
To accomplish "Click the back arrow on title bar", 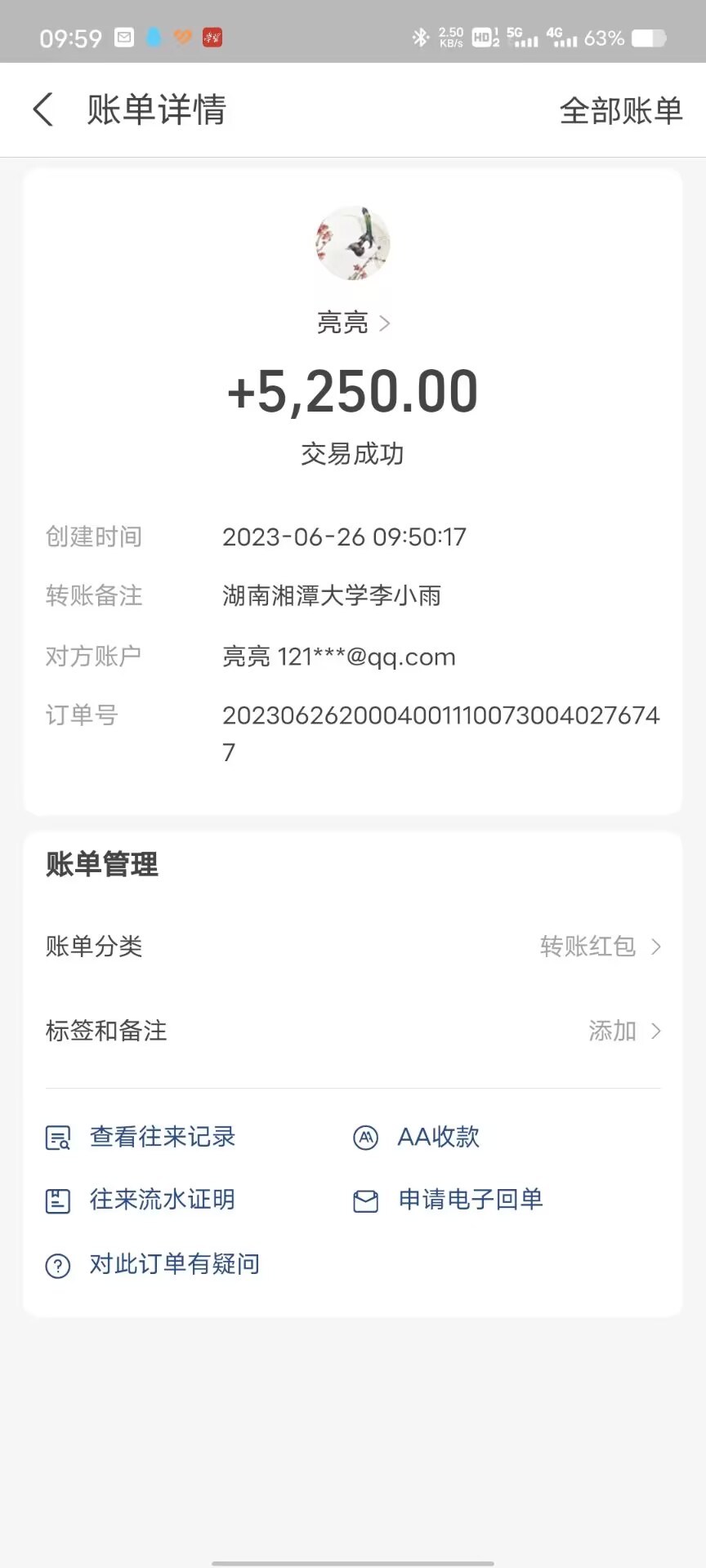I will (42, 109).
